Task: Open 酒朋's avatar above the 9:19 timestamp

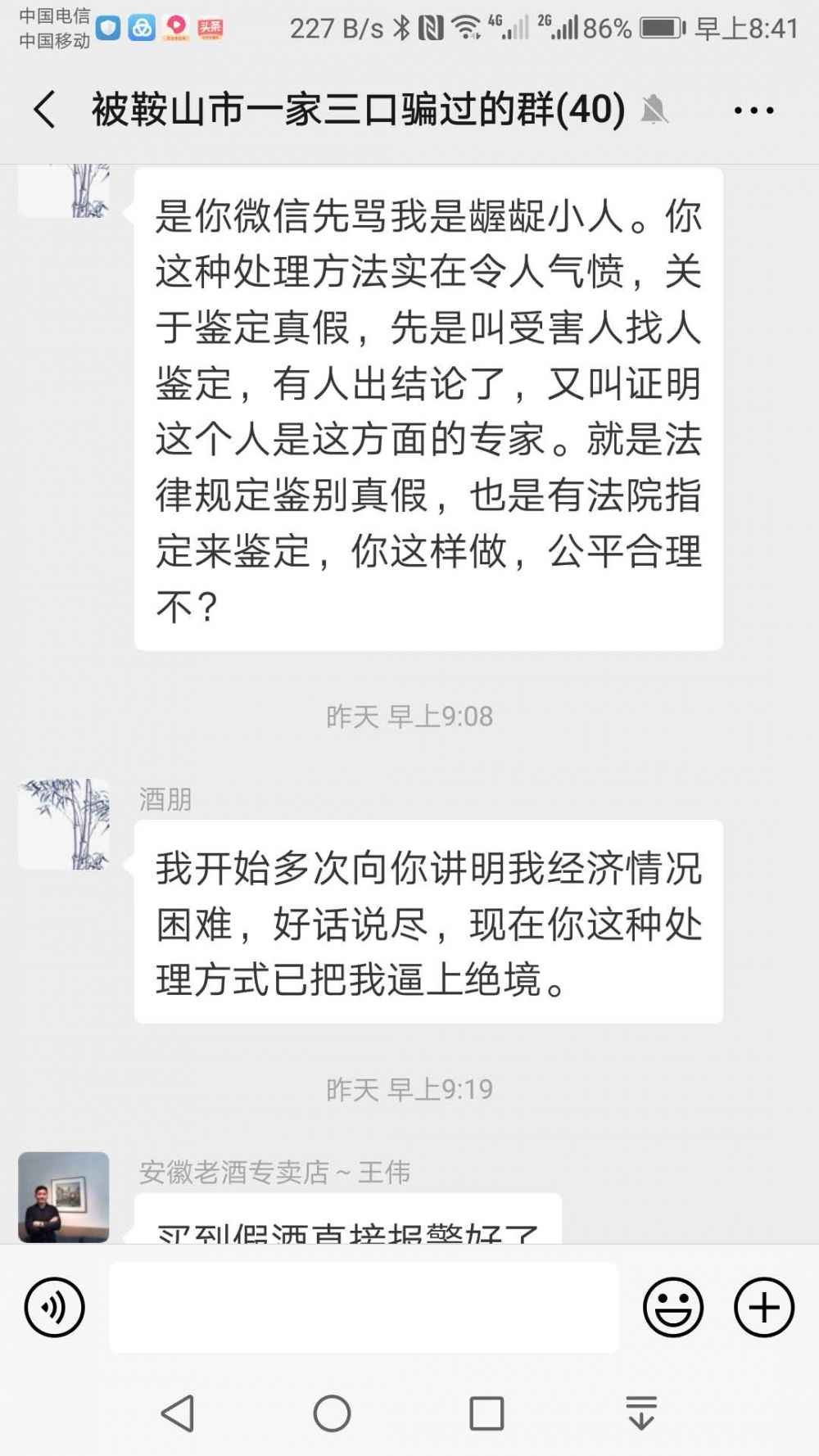Action: coord(64,824)
